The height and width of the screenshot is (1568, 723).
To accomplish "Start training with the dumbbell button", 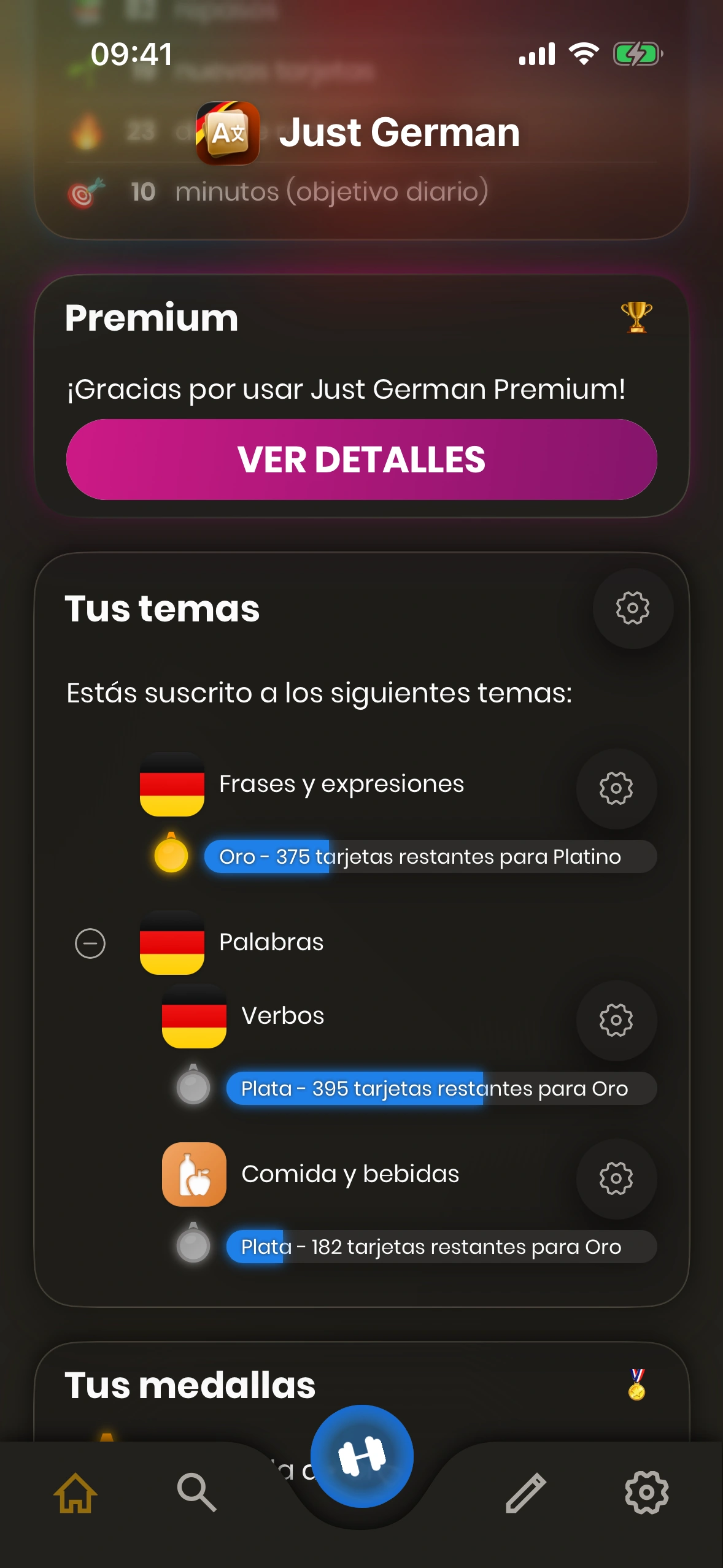I will 361,1456.
